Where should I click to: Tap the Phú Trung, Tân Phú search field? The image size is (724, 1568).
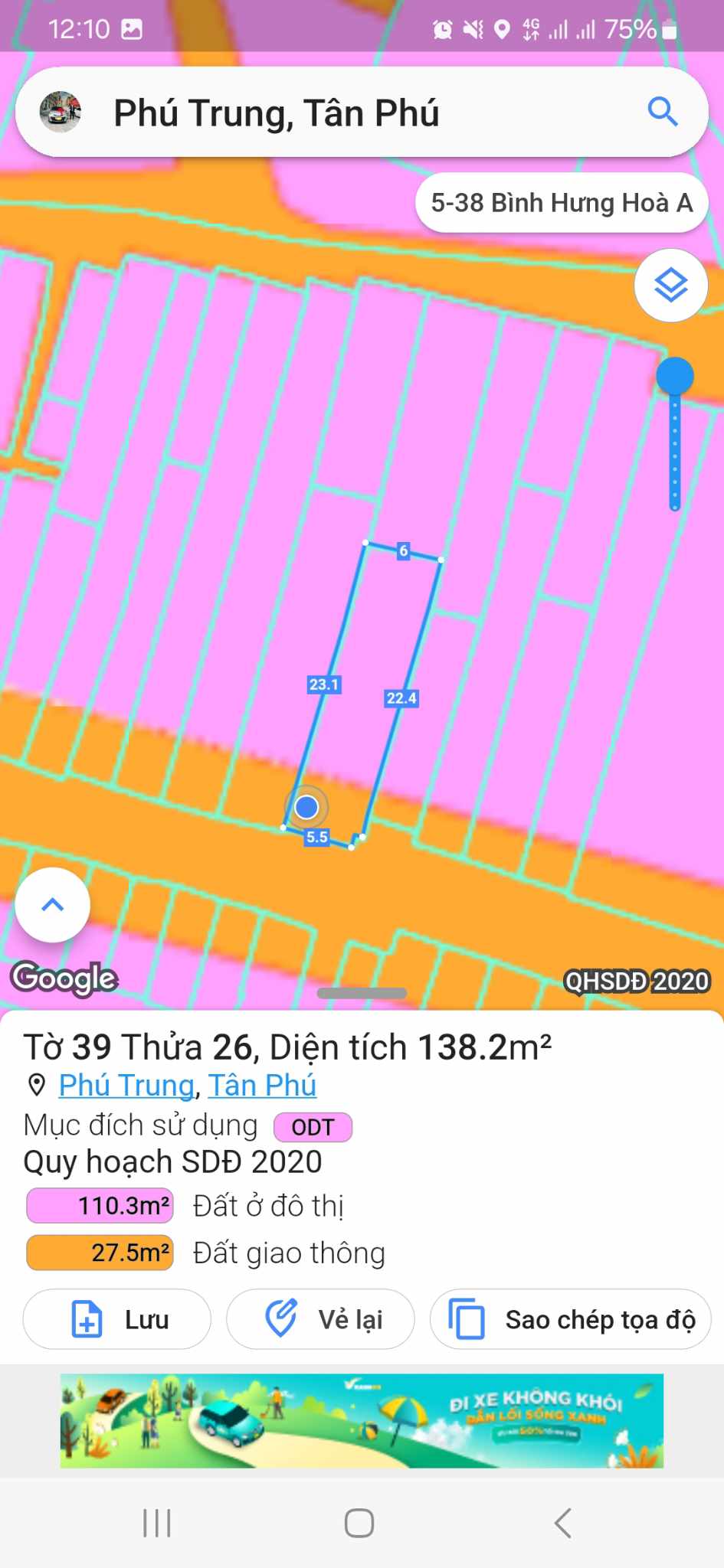click(x=345, y=113)
